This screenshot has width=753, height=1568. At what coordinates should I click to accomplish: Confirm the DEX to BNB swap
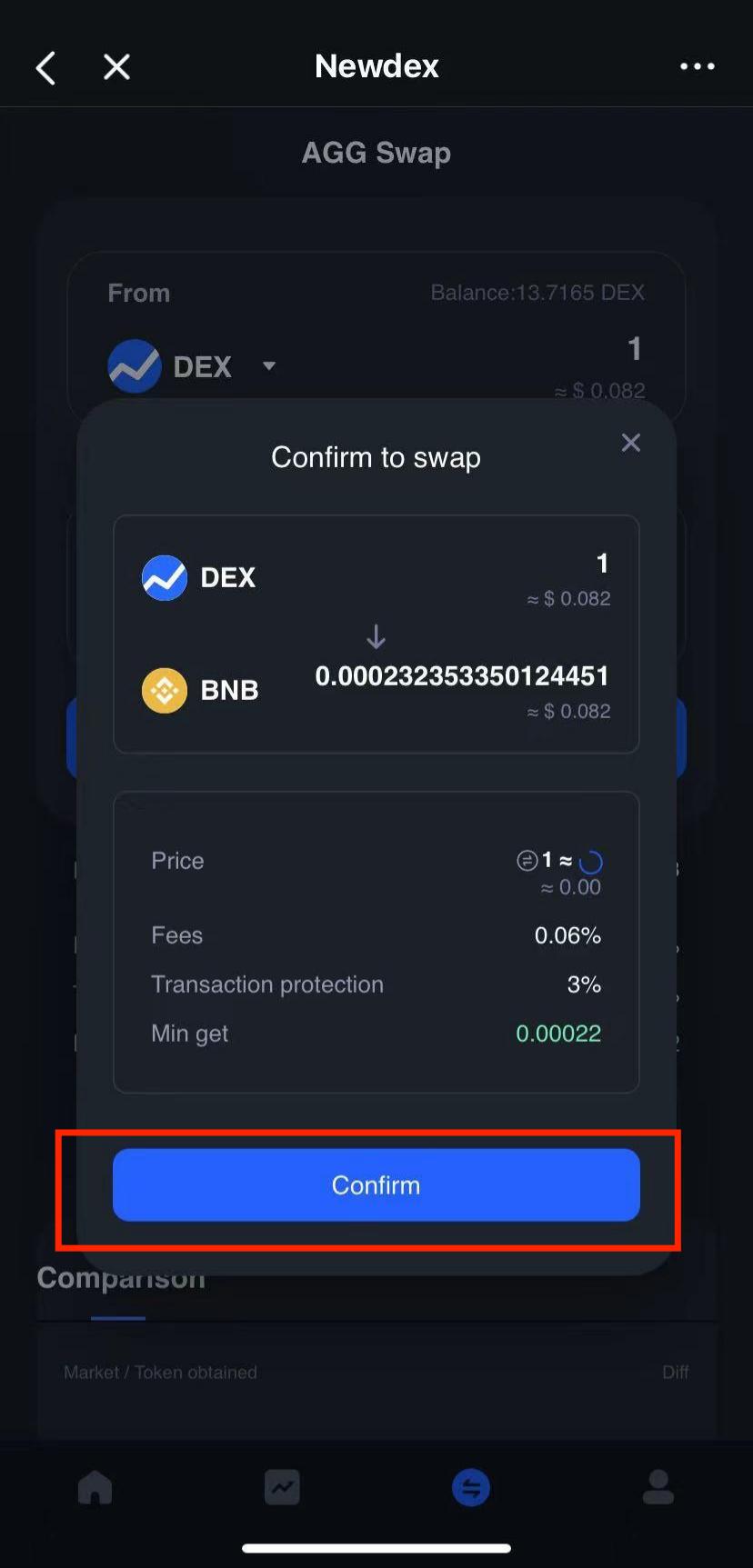point(376,1184)
